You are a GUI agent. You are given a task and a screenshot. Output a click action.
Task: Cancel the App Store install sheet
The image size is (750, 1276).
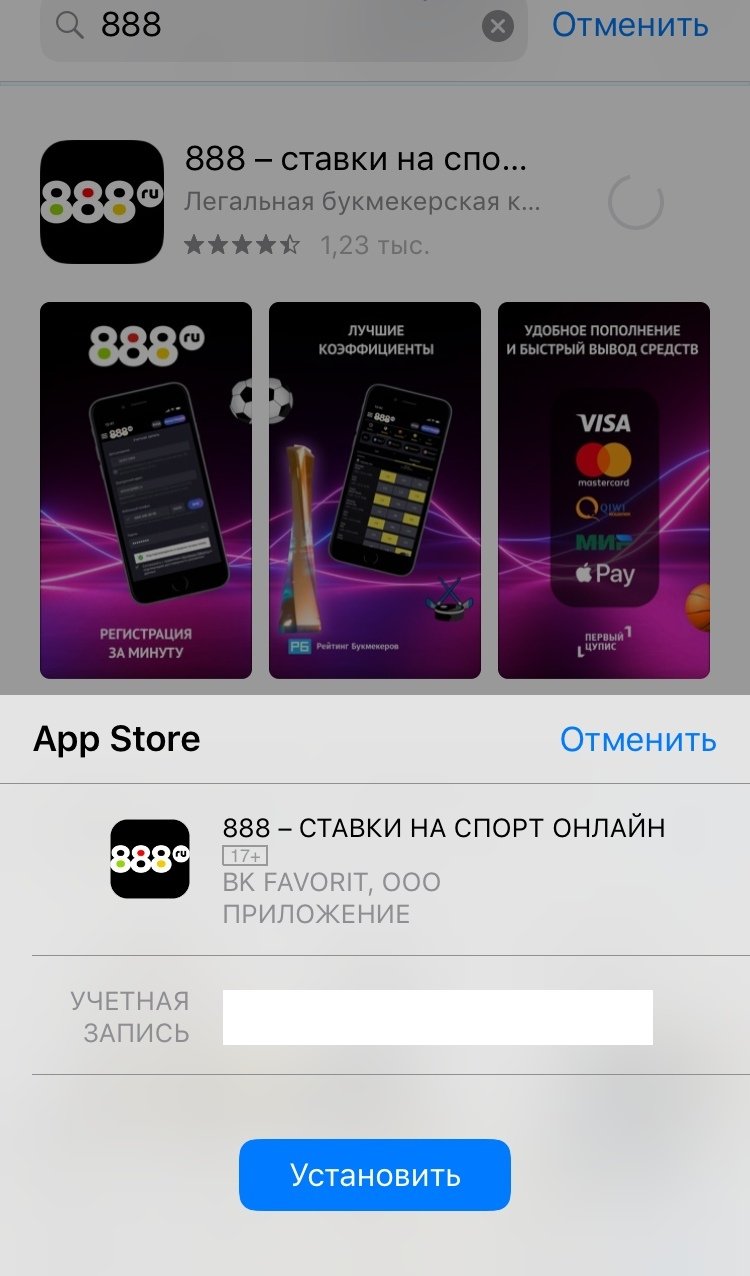click(637, 739)
